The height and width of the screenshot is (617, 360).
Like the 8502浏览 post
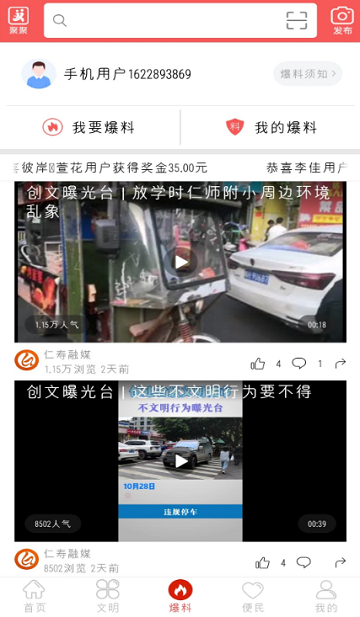(x=262, y=563)
